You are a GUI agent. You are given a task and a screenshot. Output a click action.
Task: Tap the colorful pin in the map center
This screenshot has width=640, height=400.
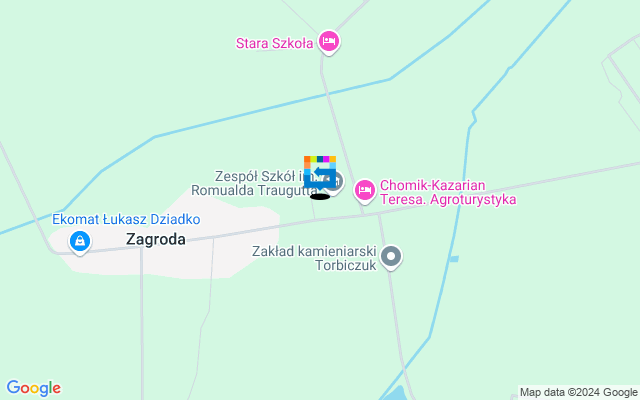pos(319,172)
